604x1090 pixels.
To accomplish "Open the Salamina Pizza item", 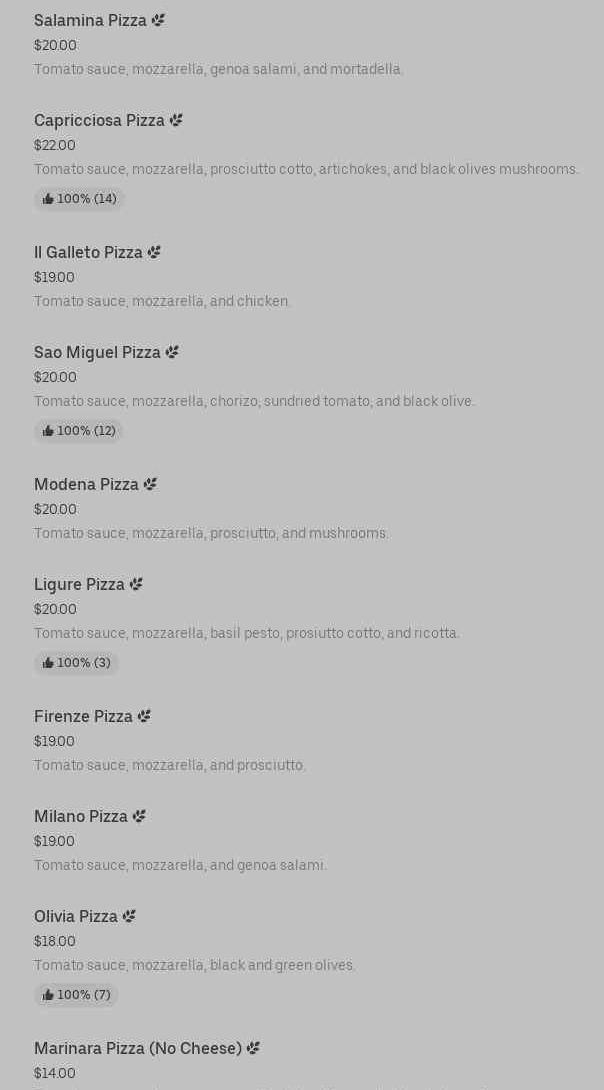I will click(x=91, y=21).
